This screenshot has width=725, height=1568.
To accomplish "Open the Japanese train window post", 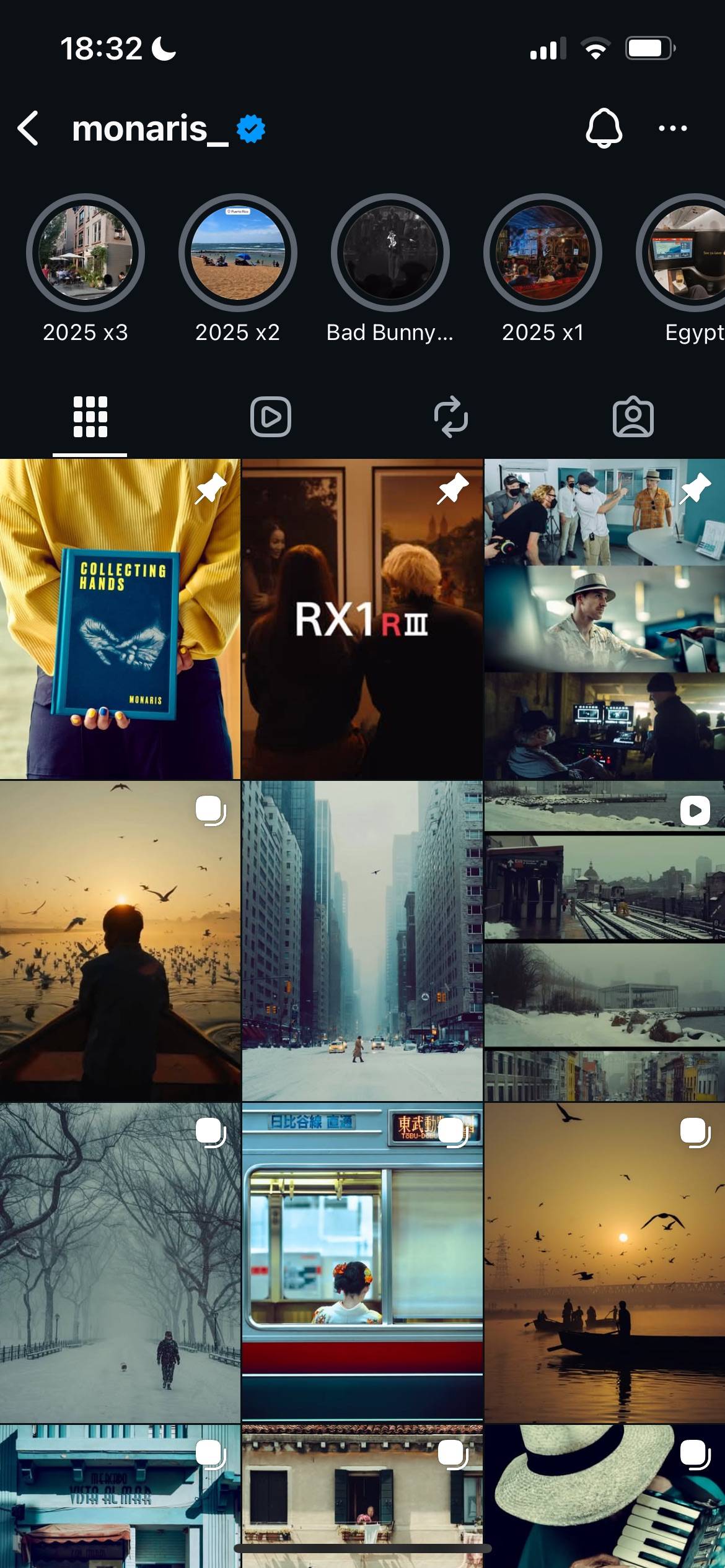I will [x=362, y=1263].
